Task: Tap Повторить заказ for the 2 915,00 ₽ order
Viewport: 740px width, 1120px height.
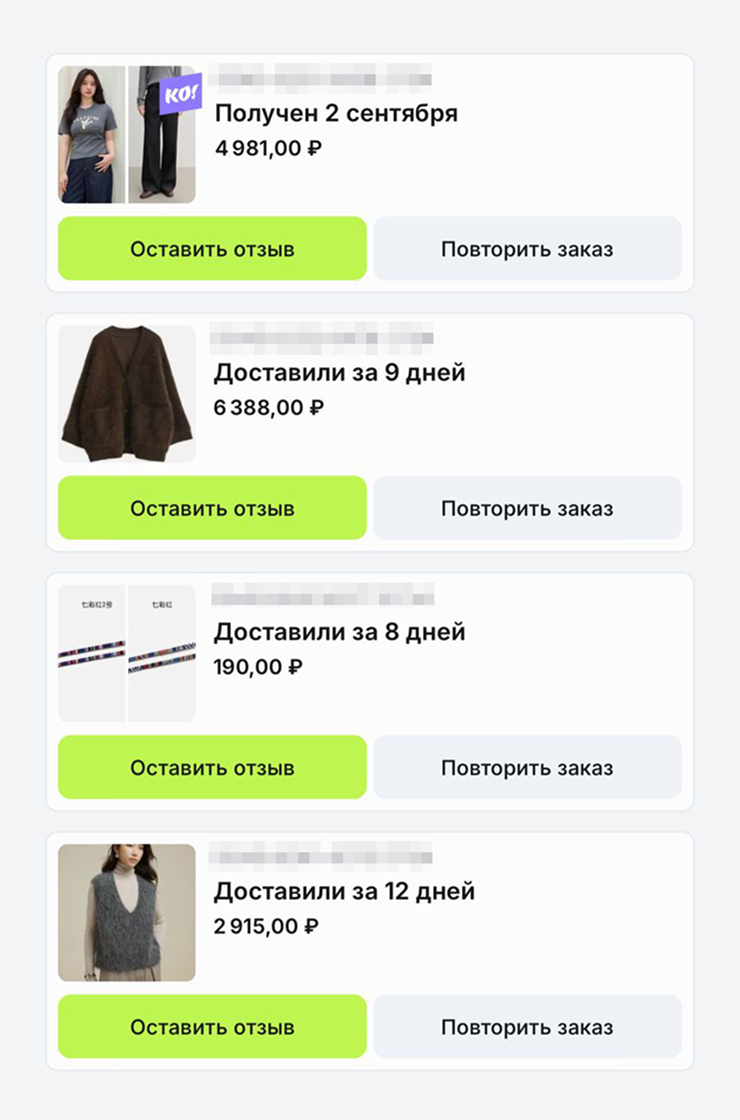Action: (x=527, y=1026)
